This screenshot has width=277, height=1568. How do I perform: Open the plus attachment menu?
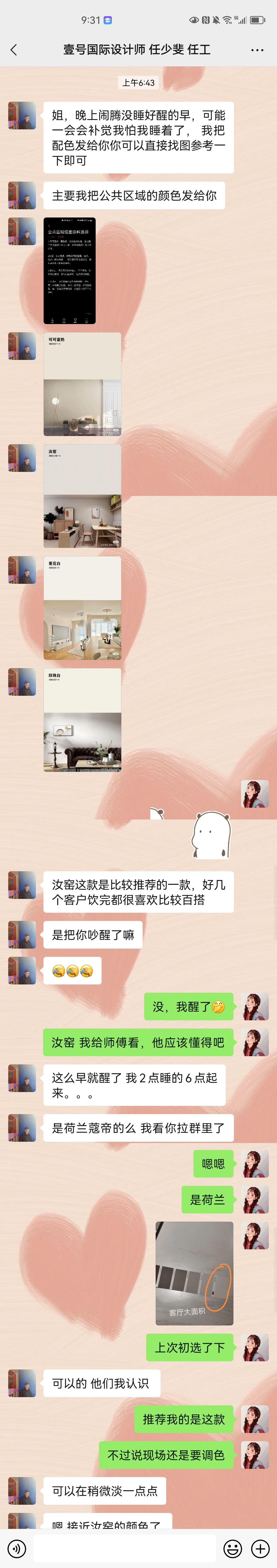pos(261,1548)
